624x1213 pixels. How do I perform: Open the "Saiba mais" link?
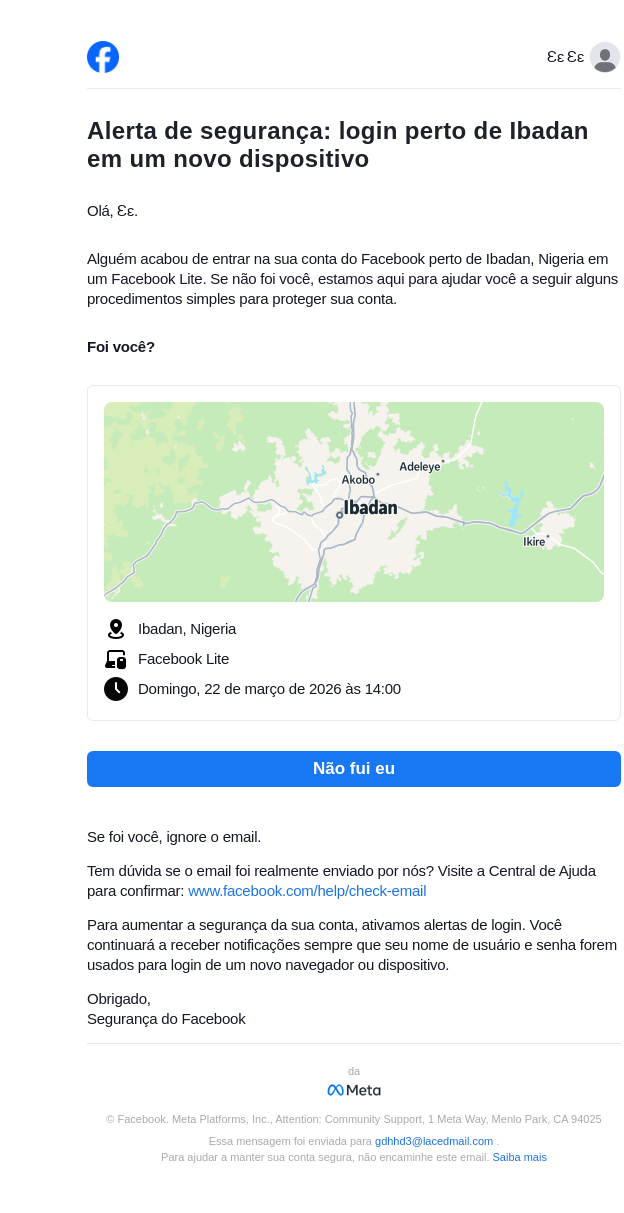(519, 1157)
